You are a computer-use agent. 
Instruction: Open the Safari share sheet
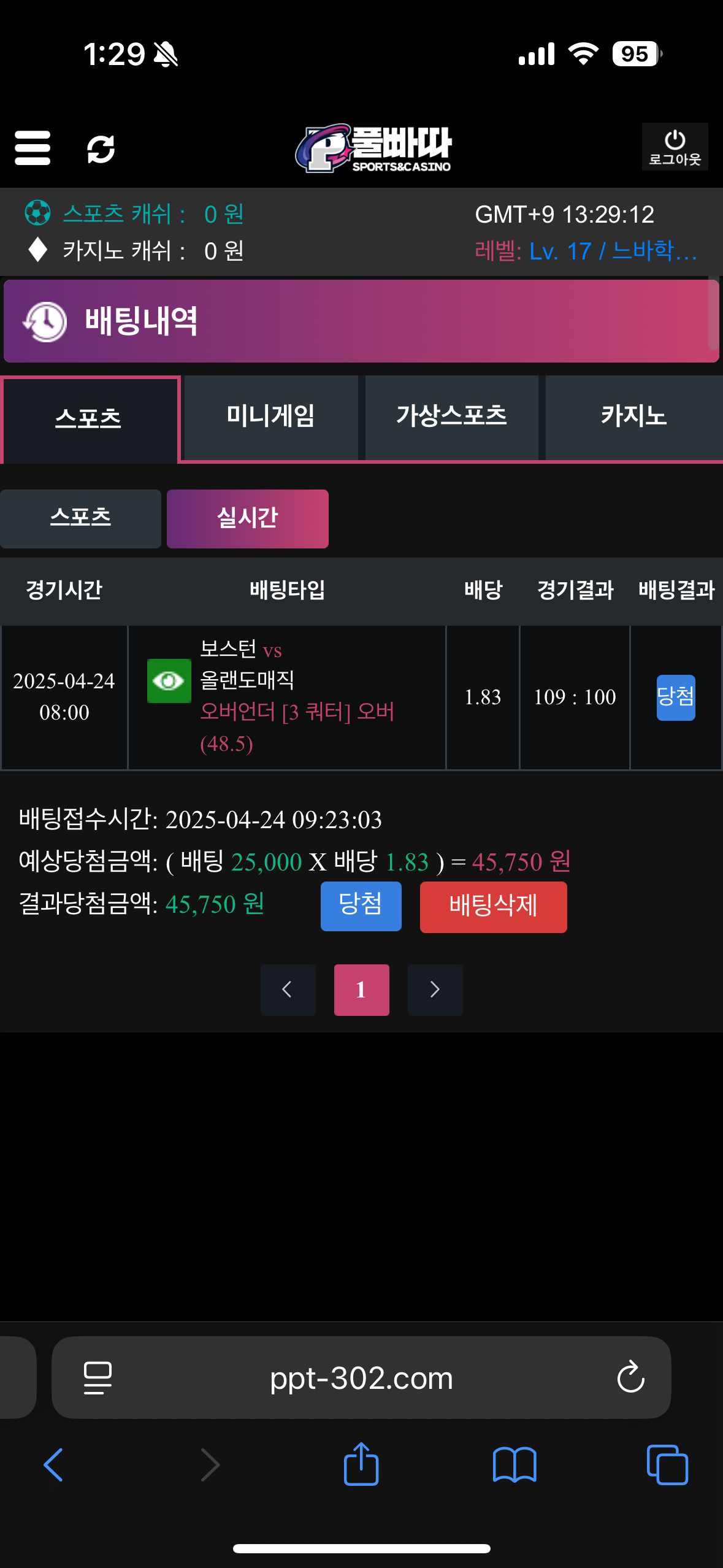click(361, 1464)
